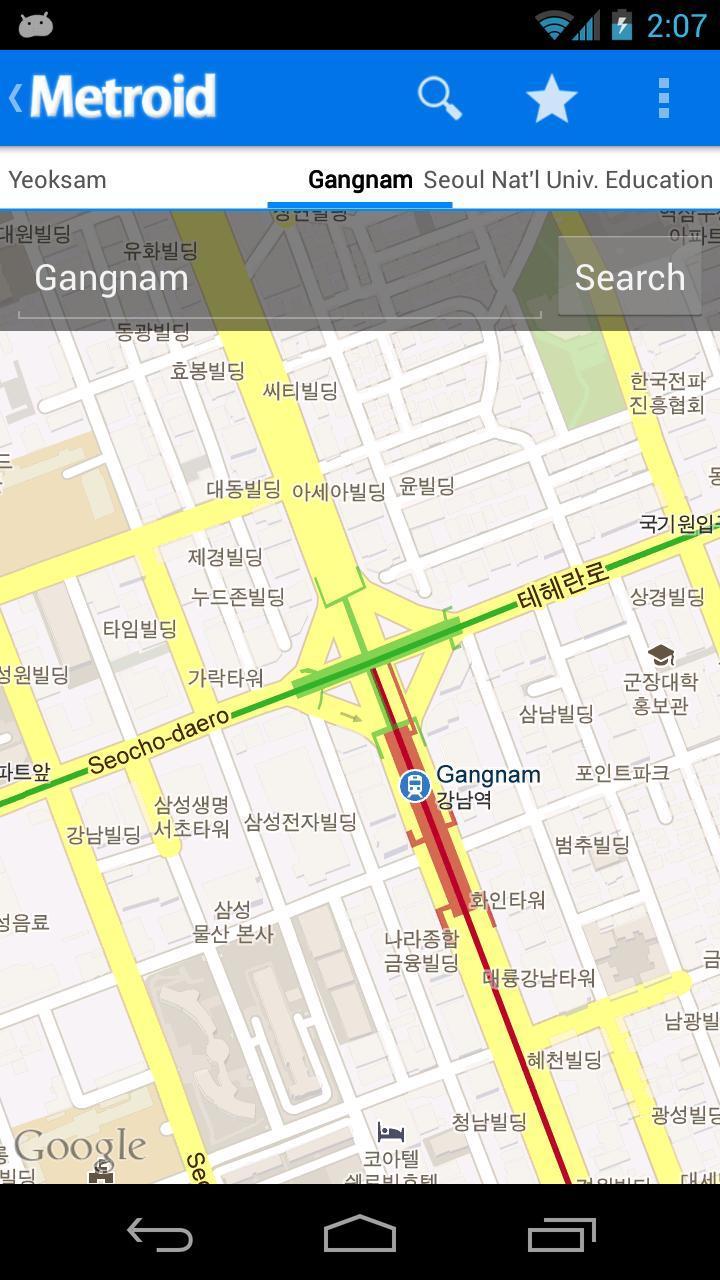
Task: Switch to Seoul Nat'l Univ. Education tab
Action: 568,180
